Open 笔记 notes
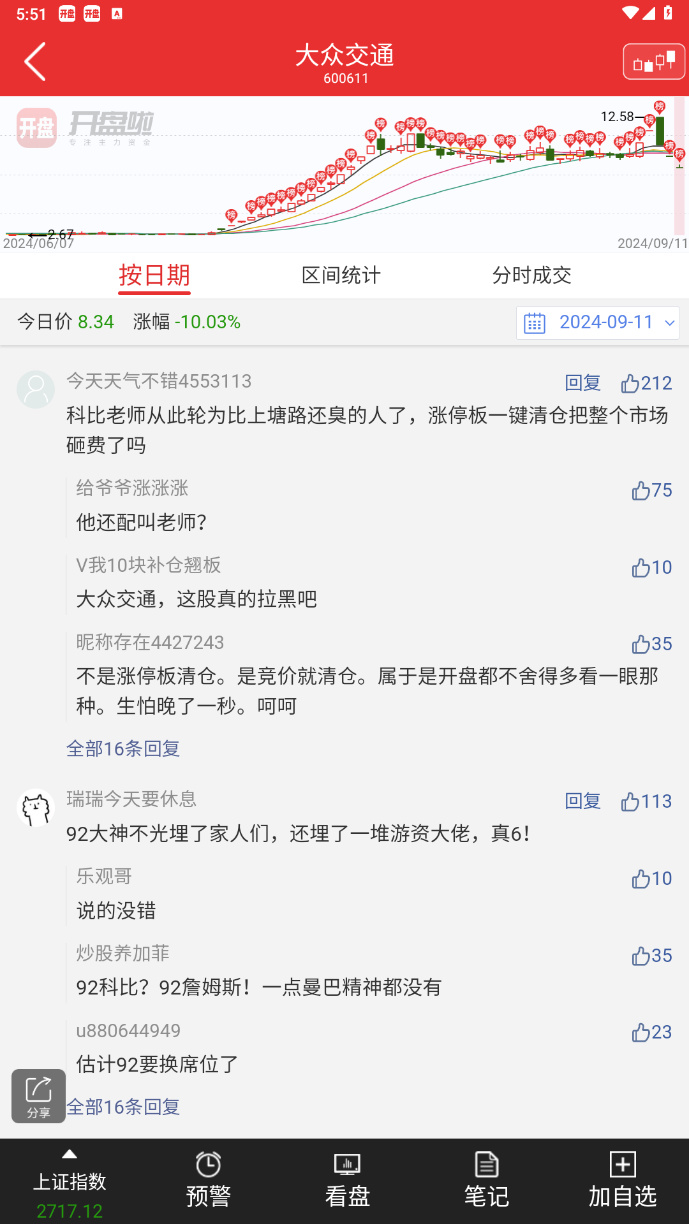Screen dimensions: 689x1224 point(486,1180)
